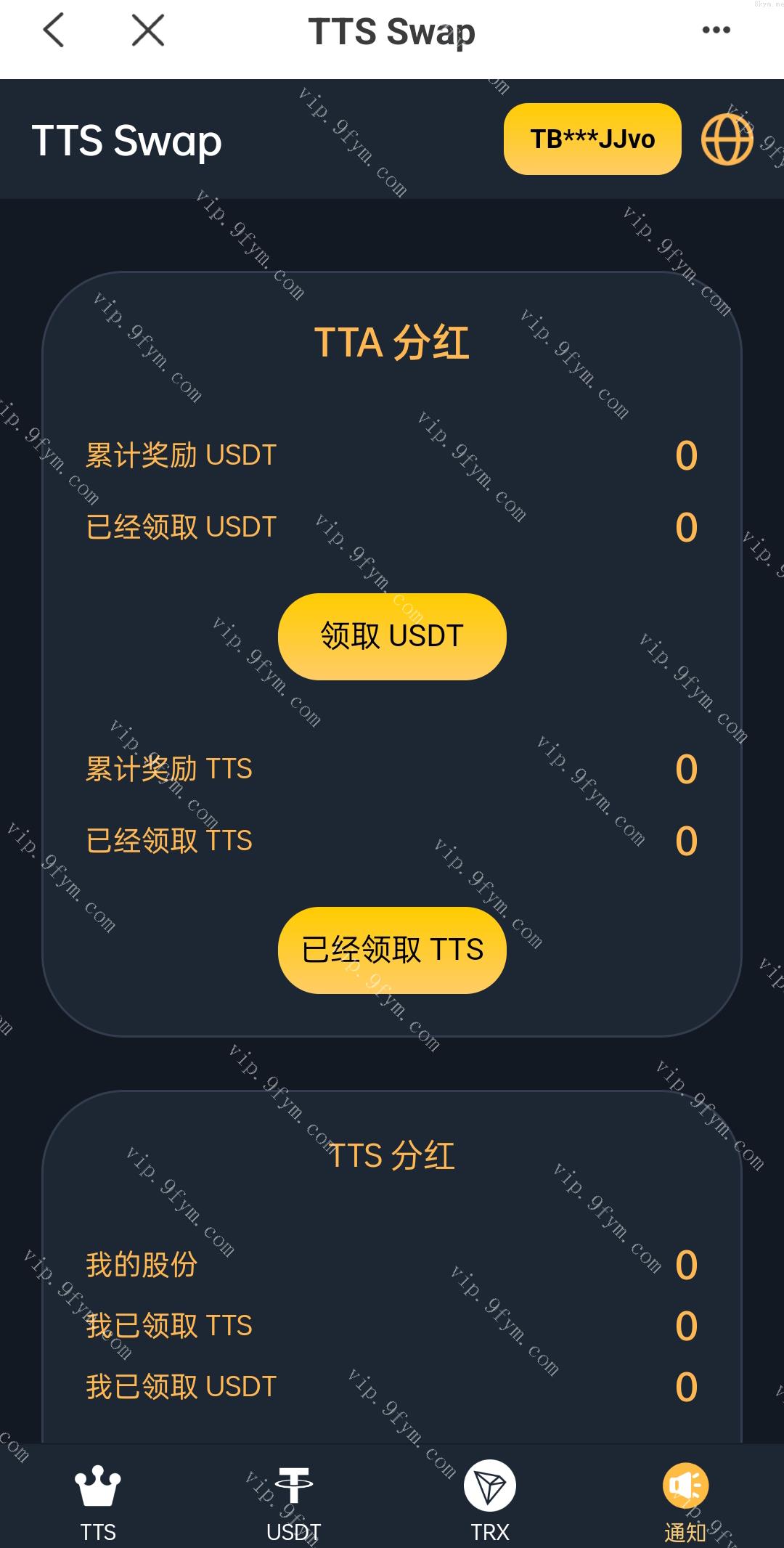Open the three-dot overflow menu

pos(716,30)
